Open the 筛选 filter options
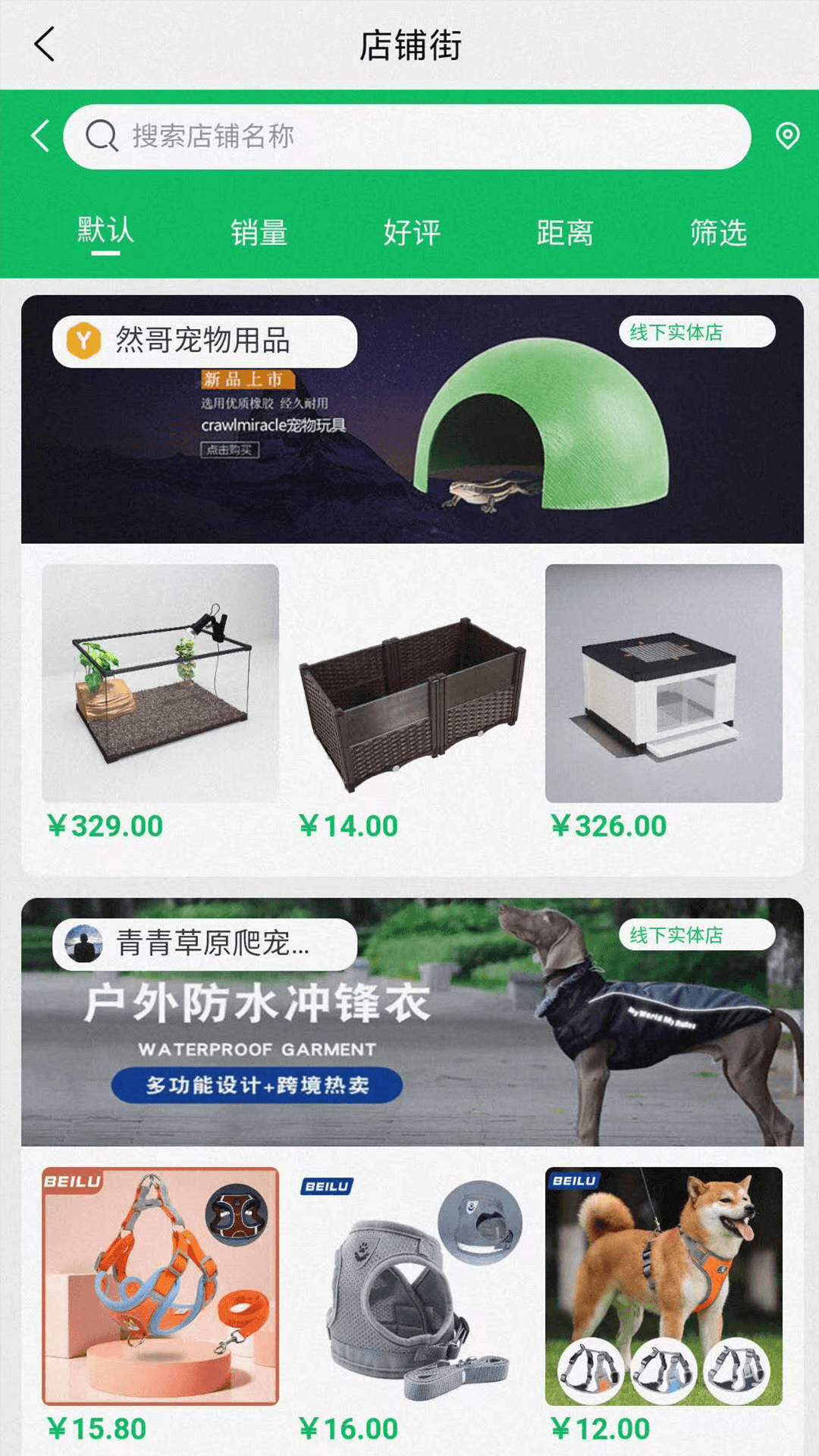Viewport: 819px width, 1456px height. [x=718, y=233]
